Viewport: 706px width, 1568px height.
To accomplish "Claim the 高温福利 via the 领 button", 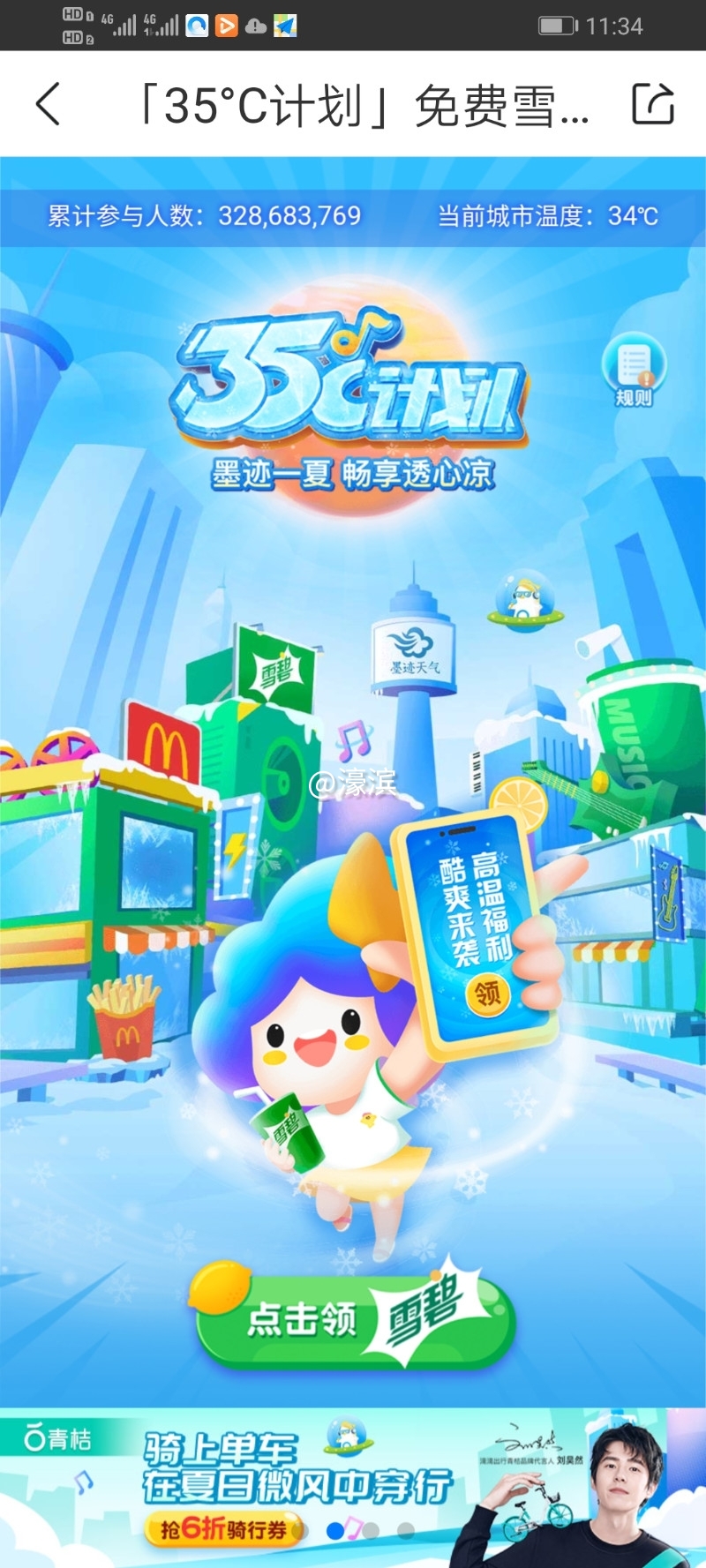I will pos(487,994).
